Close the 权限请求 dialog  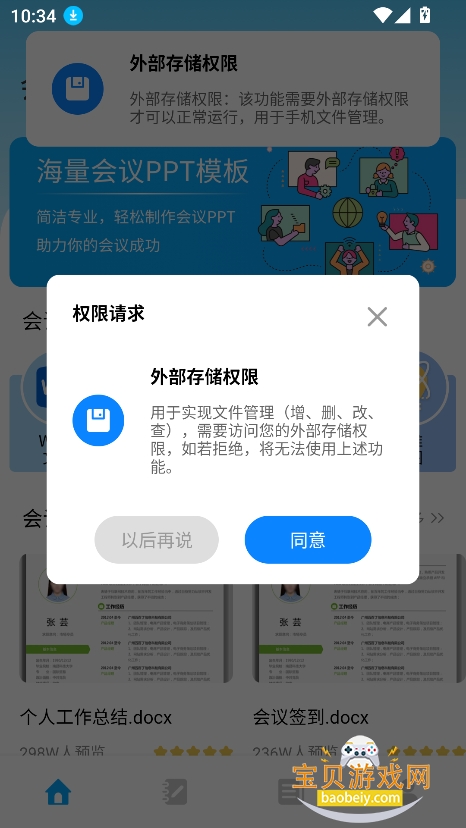pos(377,317)
